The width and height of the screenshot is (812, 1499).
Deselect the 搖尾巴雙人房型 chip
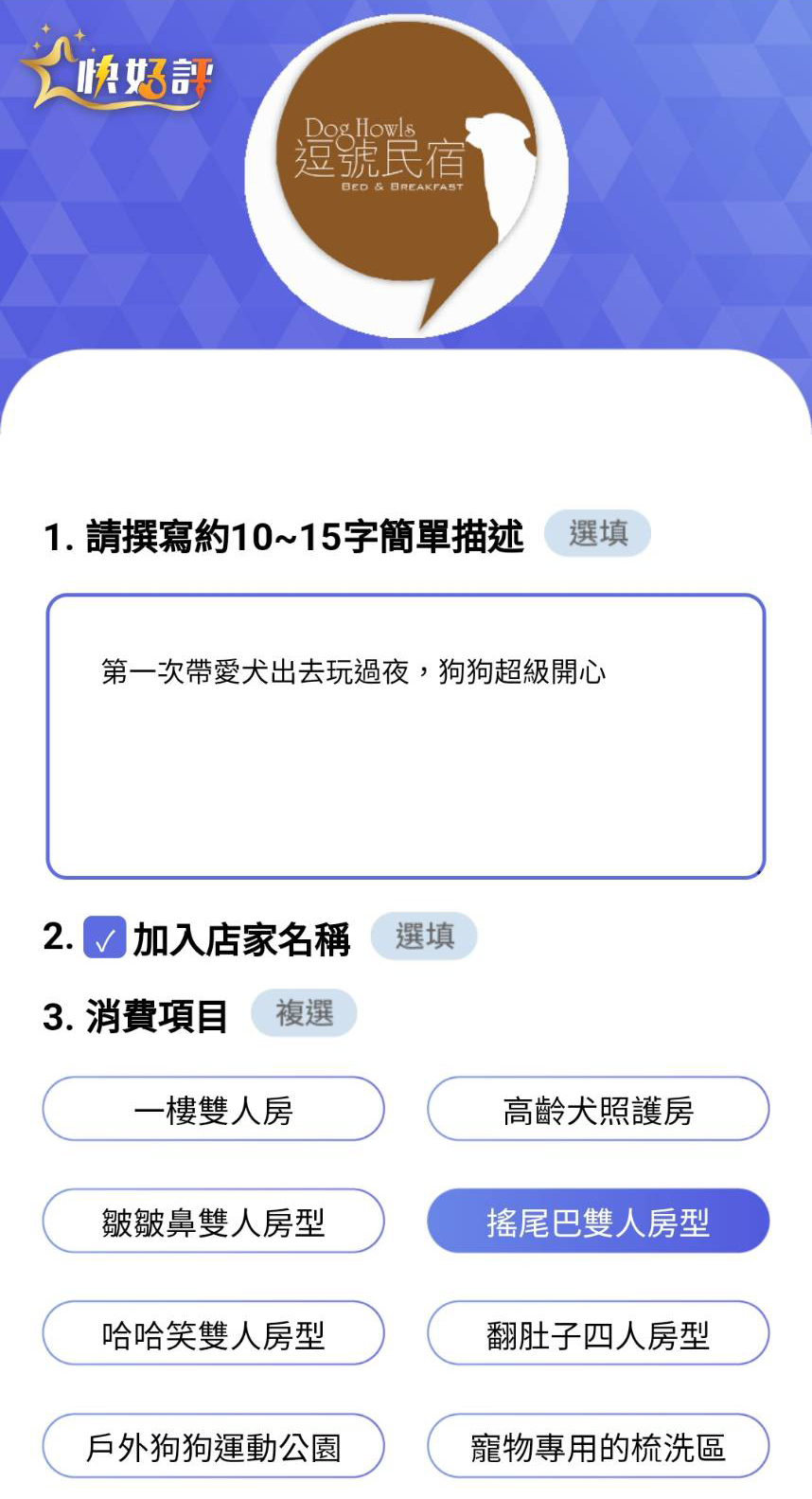point(598,1222)
